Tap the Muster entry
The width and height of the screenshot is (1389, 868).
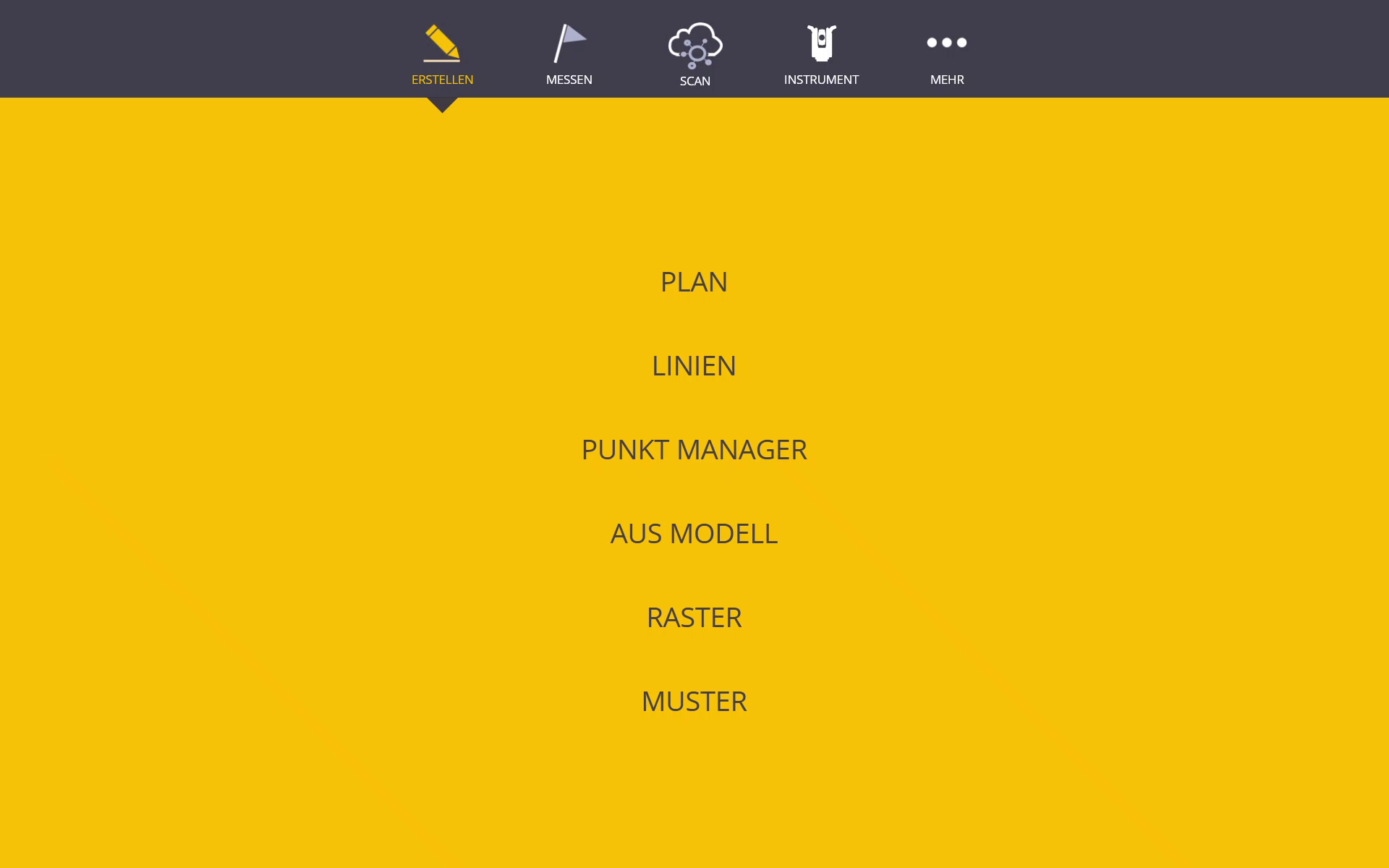point(694,702)
